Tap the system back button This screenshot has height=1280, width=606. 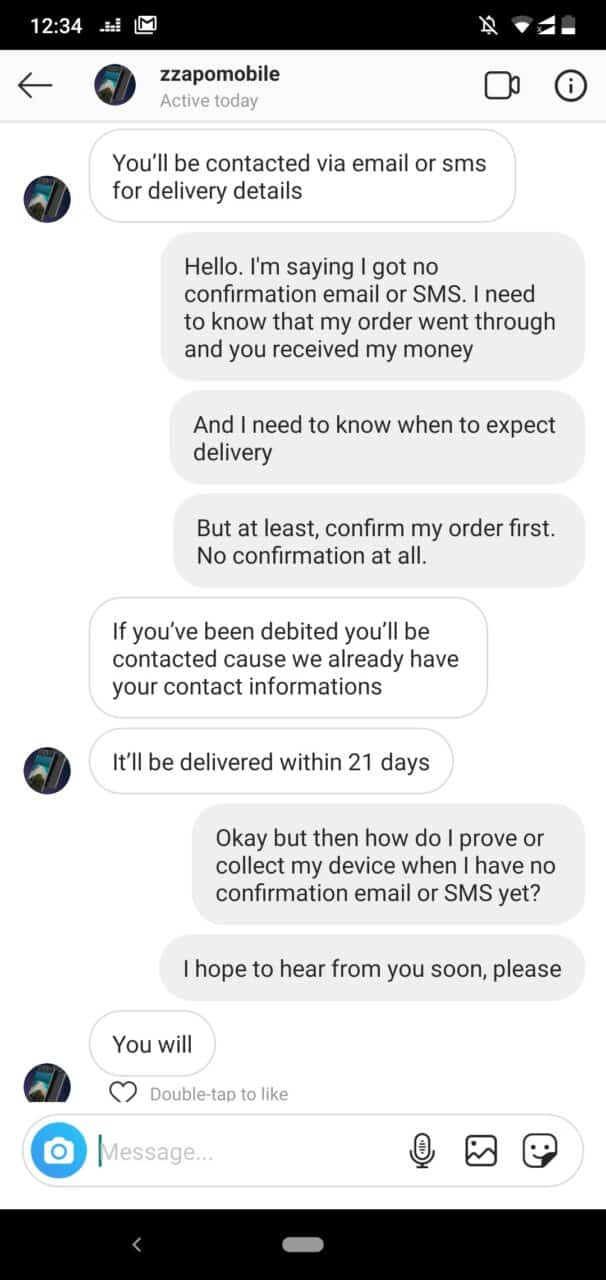point(137,1244)
